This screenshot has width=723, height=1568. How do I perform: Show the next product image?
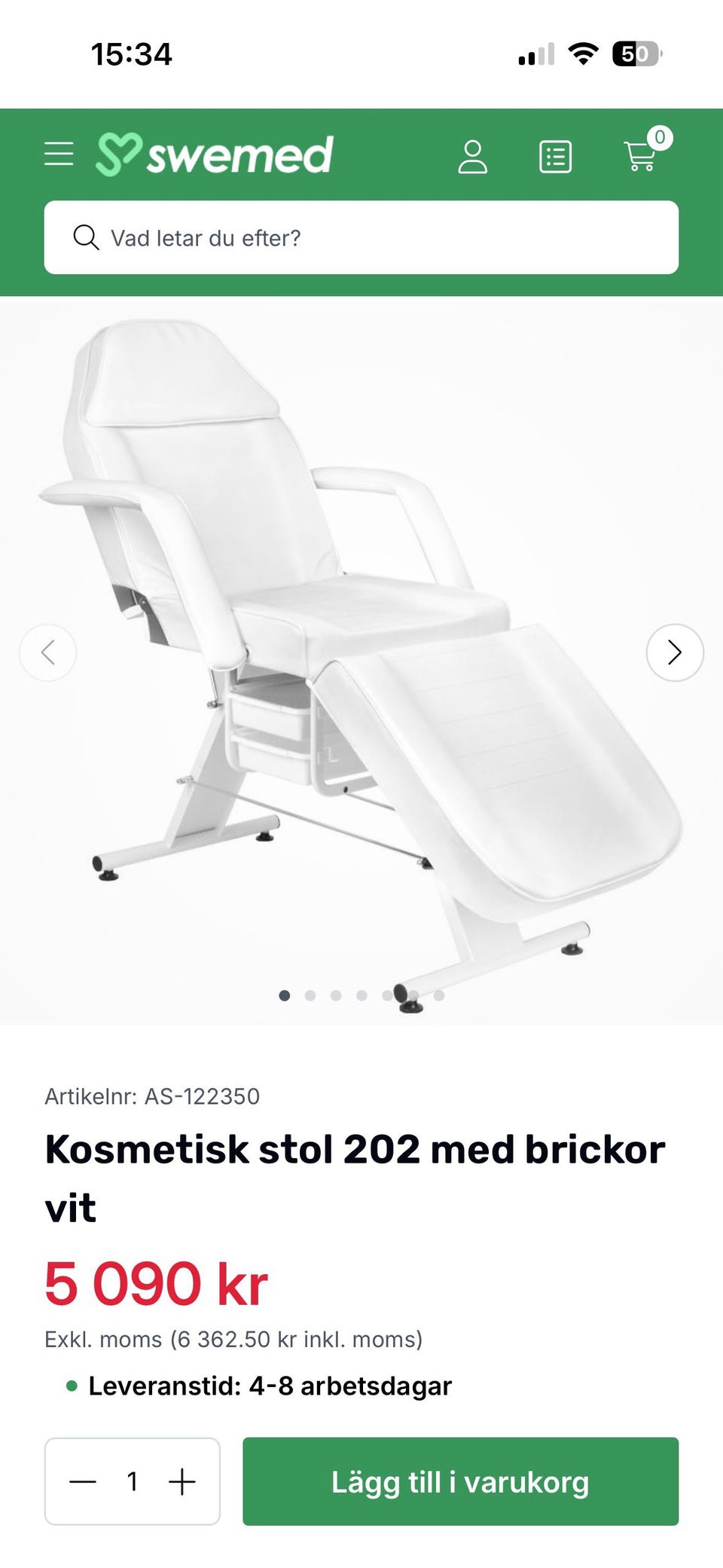tap(674, 653)
